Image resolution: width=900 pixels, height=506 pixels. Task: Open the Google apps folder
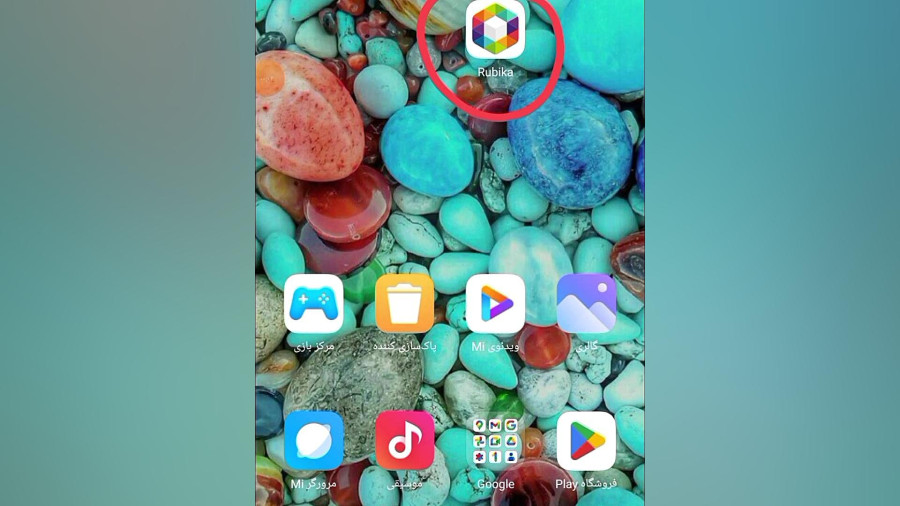click(x=495, y=441)
